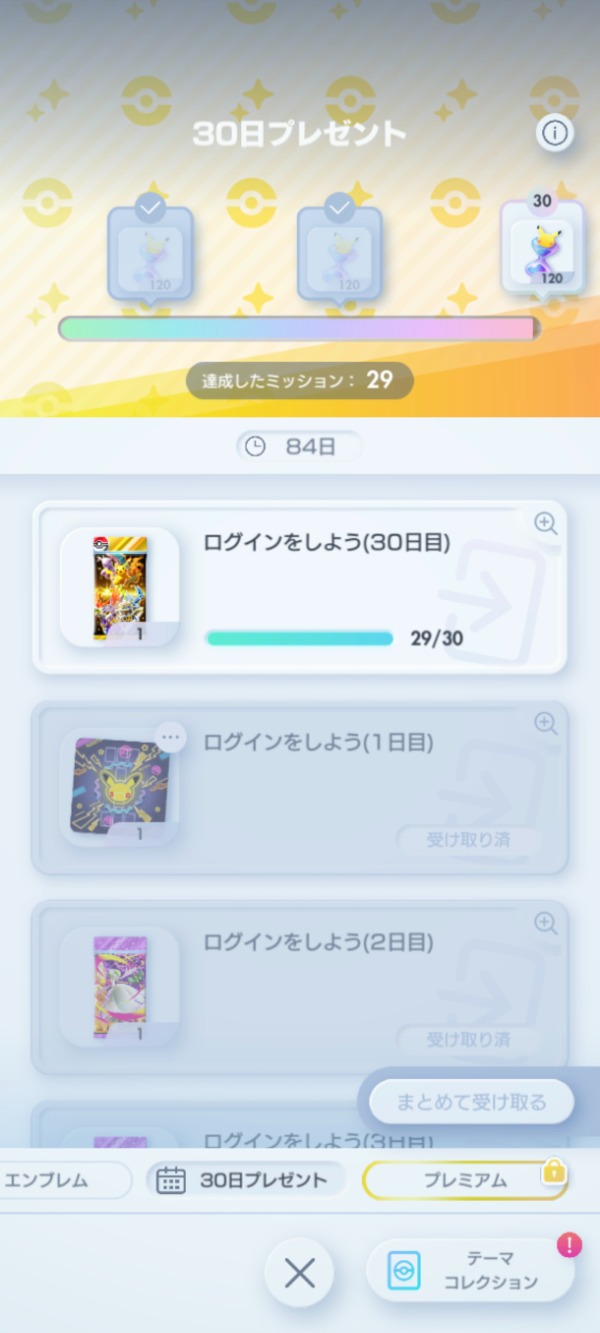Select the 30日プレゼント tab

click(245, 1180)
